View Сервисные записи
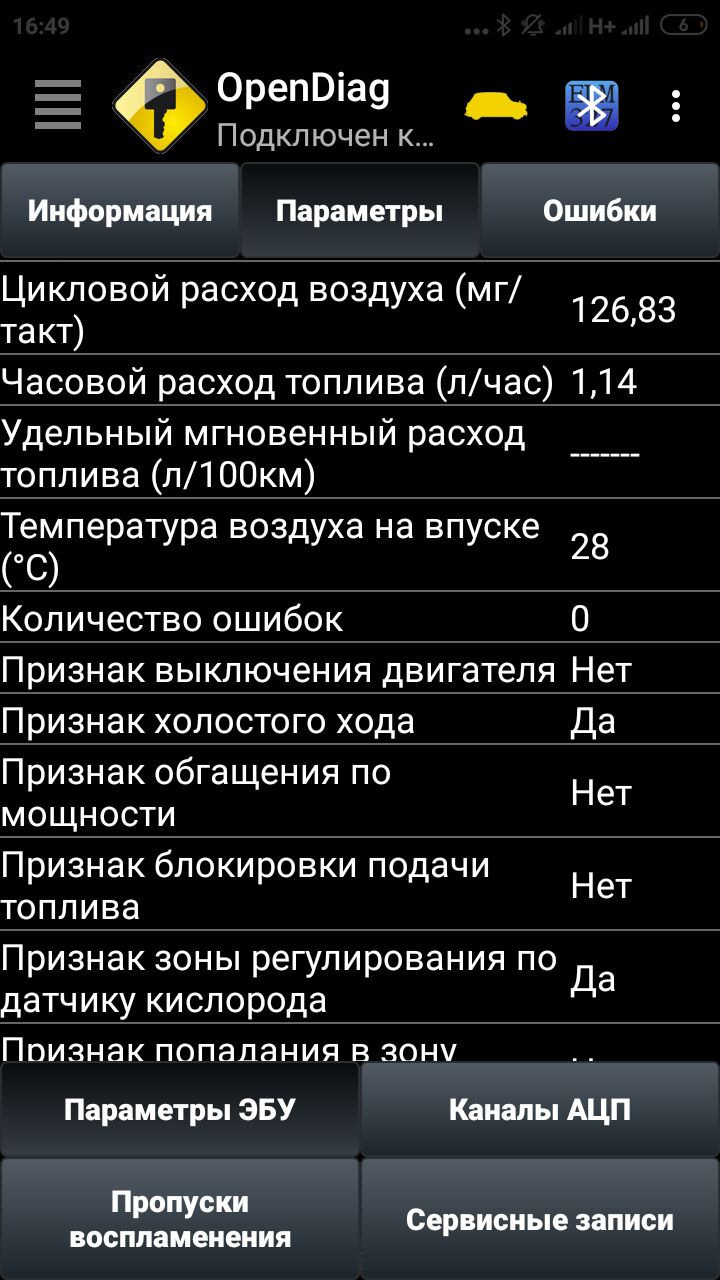720x1280 pixels. point(540,1219)
